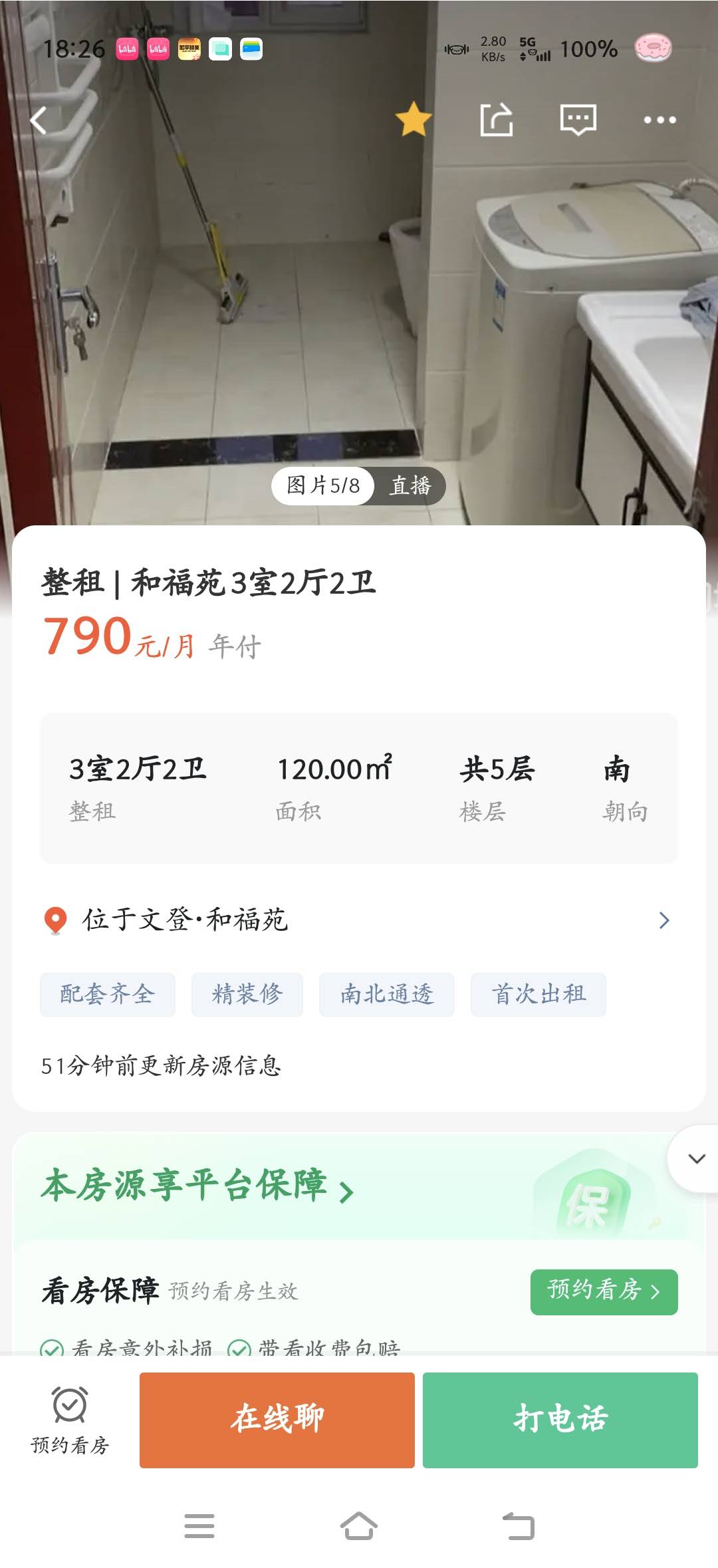Tap 预约看房 clock icon at bottom
718x1568 pixels.
point(70,1420)
